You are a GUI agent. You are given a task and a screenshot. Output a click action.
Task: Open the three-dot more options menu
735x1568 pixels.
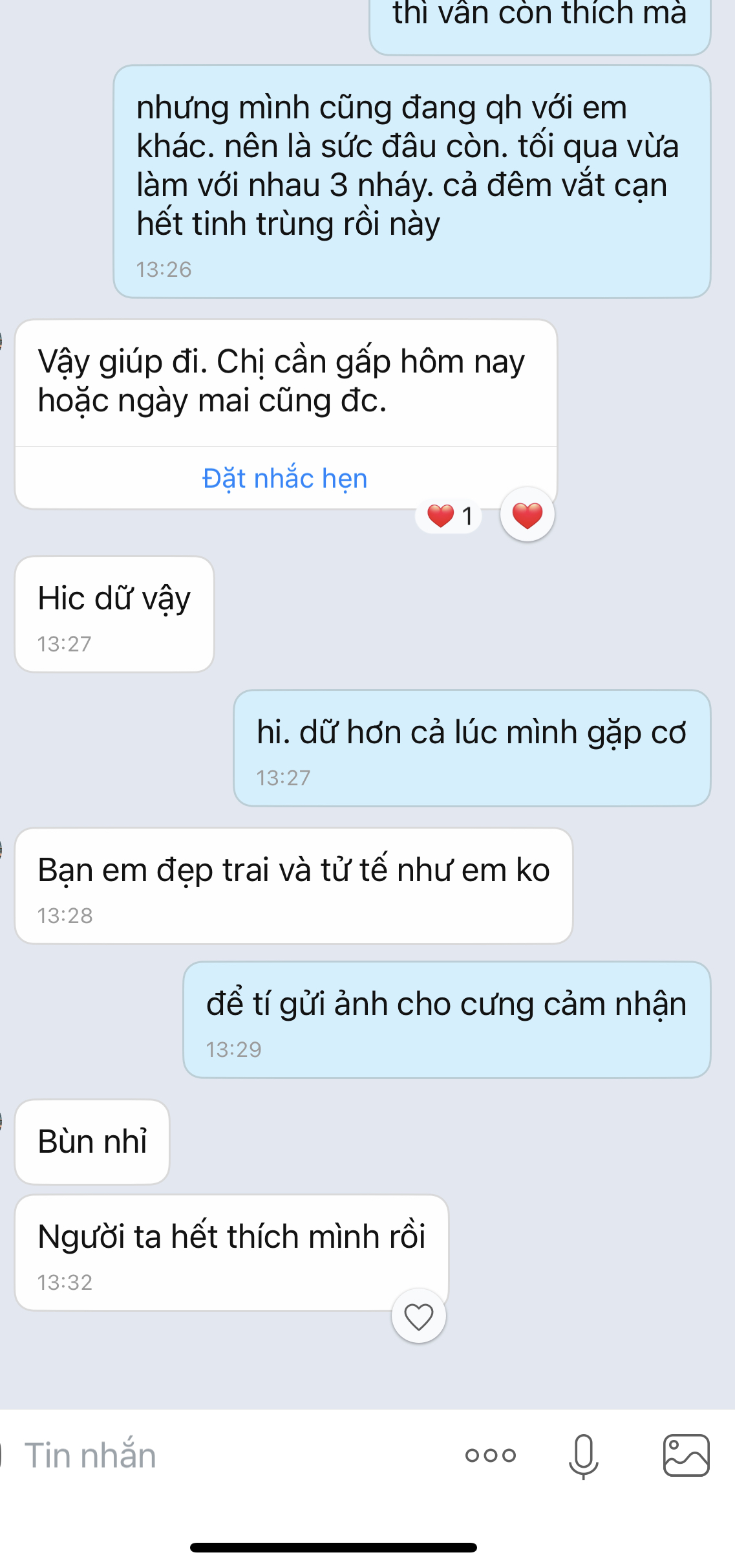tap(491, 1456)
